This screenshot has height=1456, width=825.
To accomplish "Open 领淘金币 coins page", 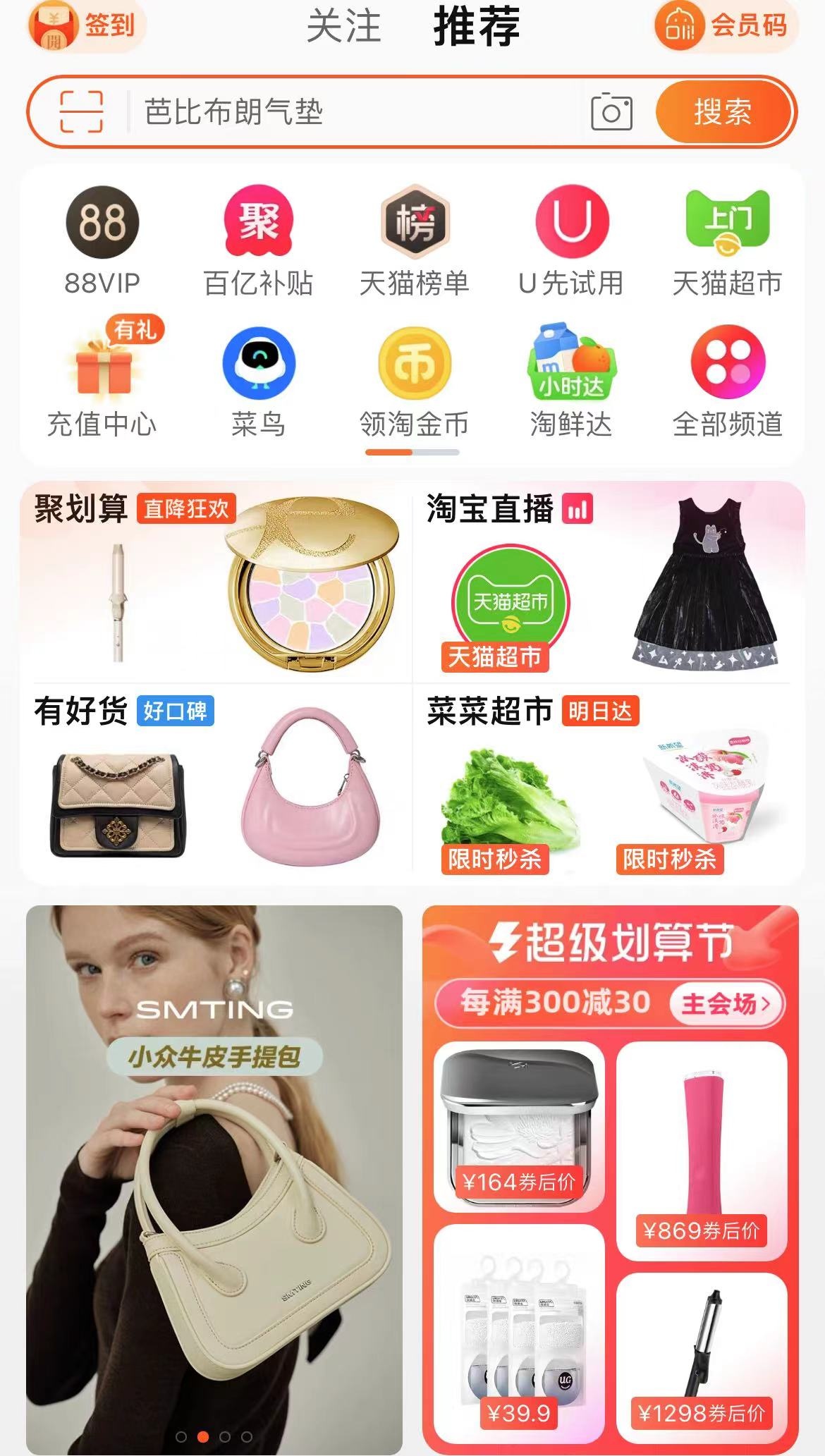I will click(414, 381).
